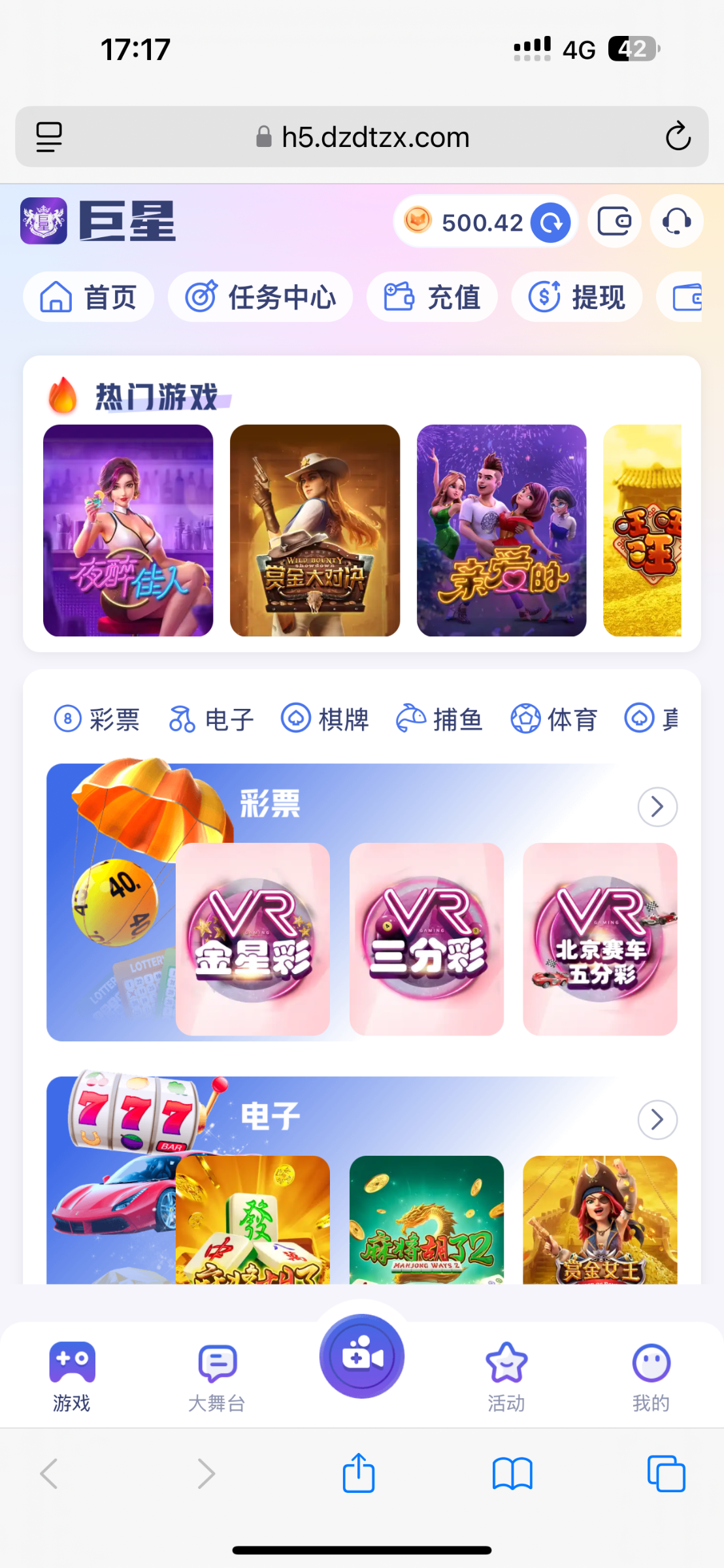Refresh the 500.42 balance
This screenshot has width=724, height=1568.
550,223
